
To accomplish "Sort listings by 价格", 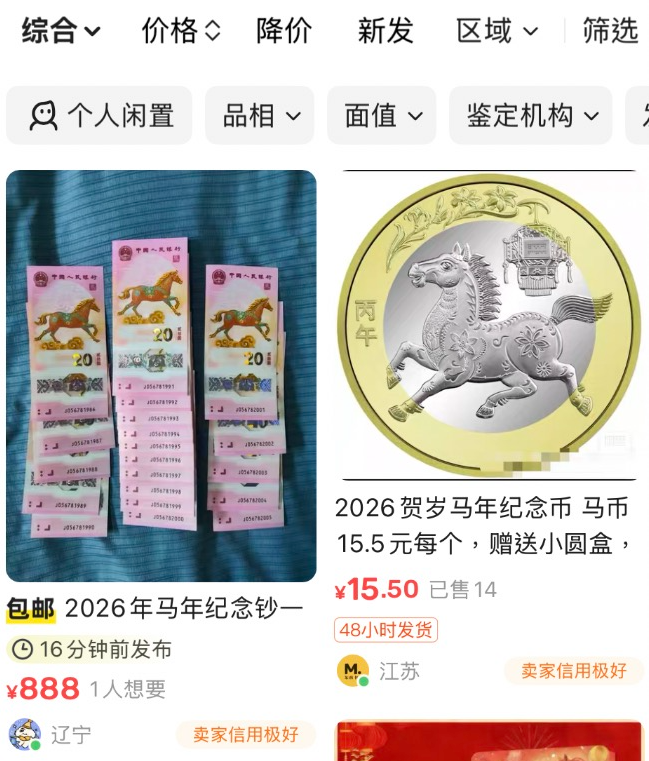I will point(181,31).
